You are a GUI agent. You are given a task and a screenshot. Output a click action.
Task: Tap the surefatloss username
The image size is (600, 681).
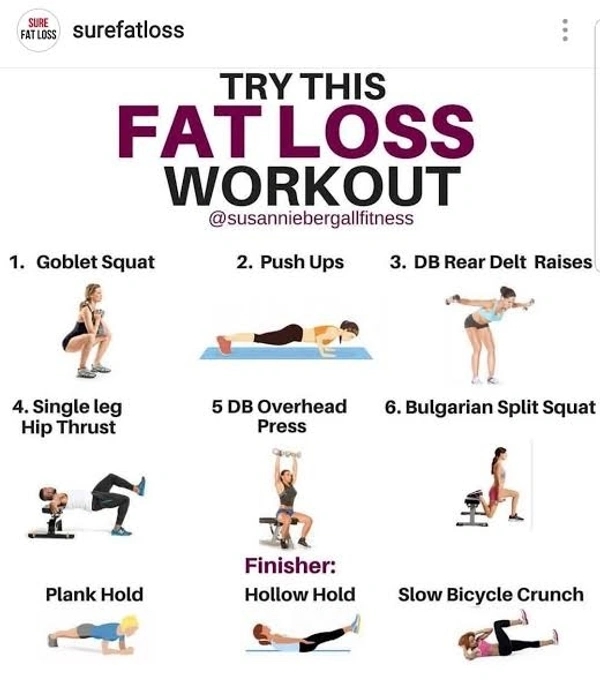click(128, 30)
